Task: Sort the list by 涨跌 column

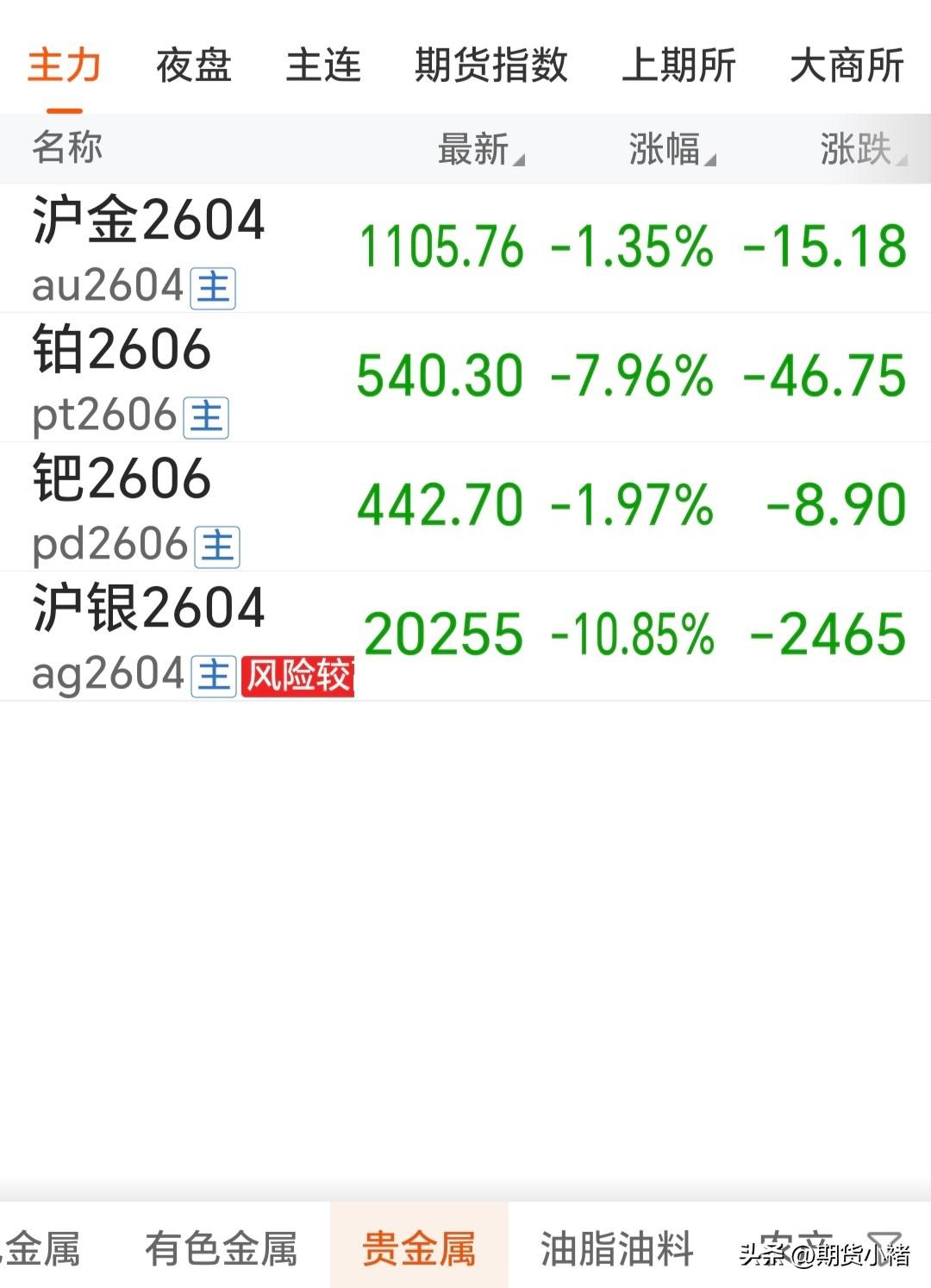Action: click(x=861, y=148)
